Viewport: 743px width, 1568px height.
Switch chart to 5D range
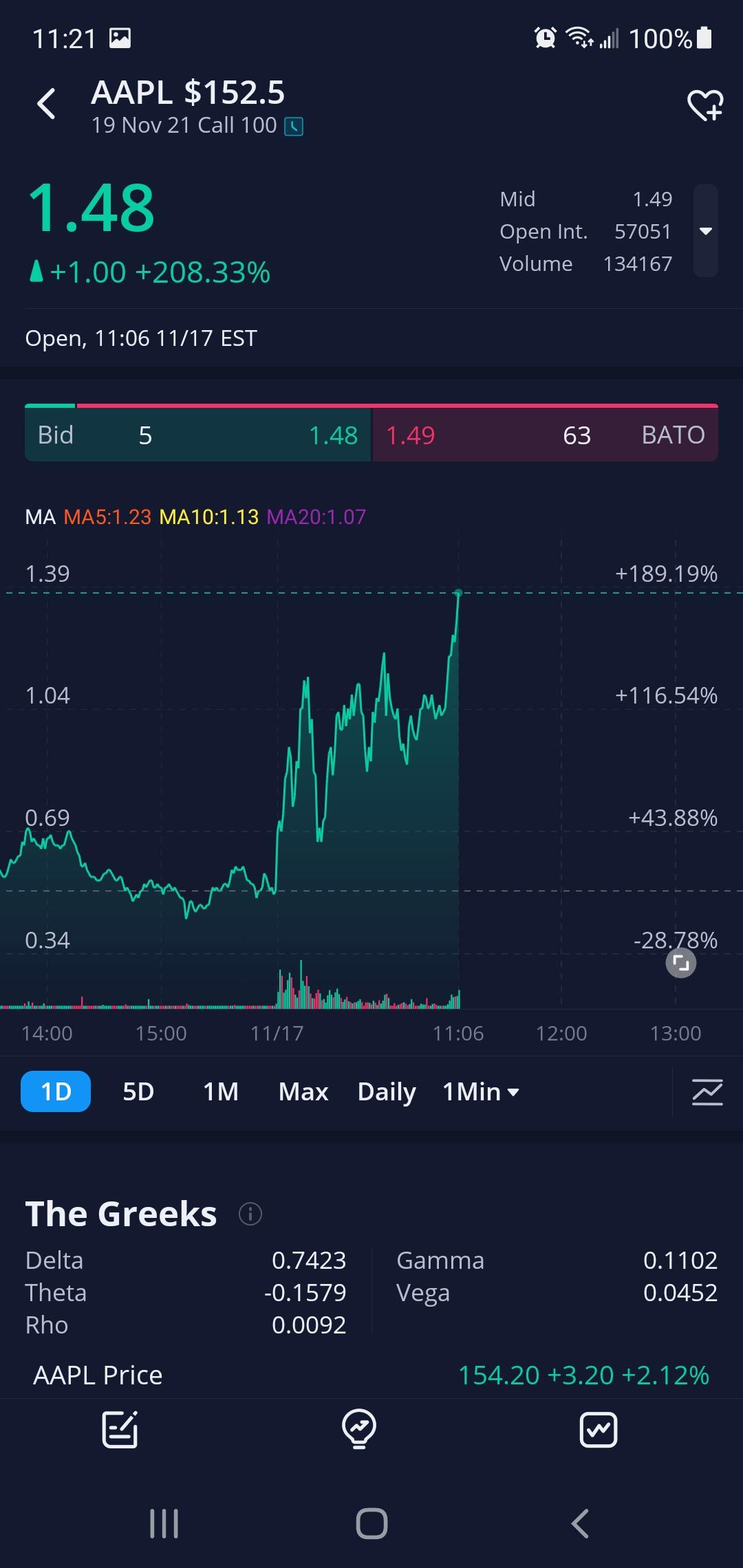click(x=138, y=1091)
